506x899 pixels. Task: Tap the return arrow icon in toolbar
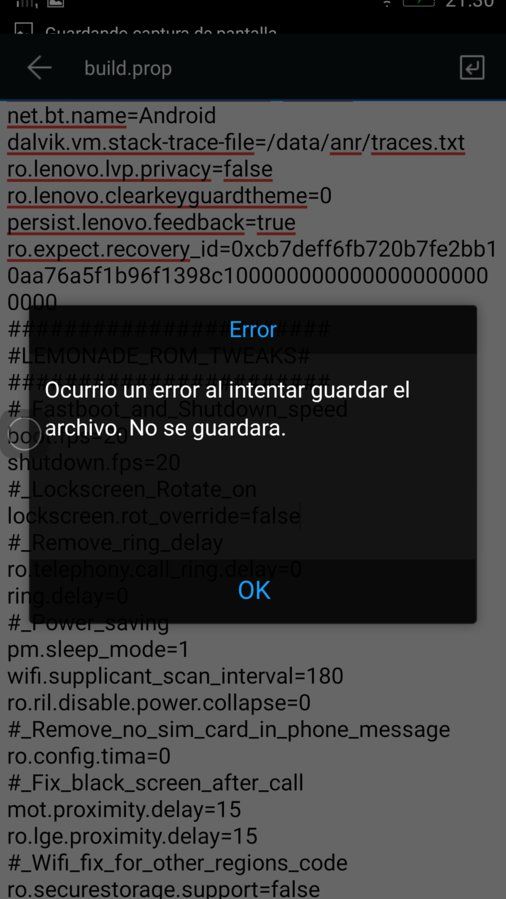pos(472,68)
